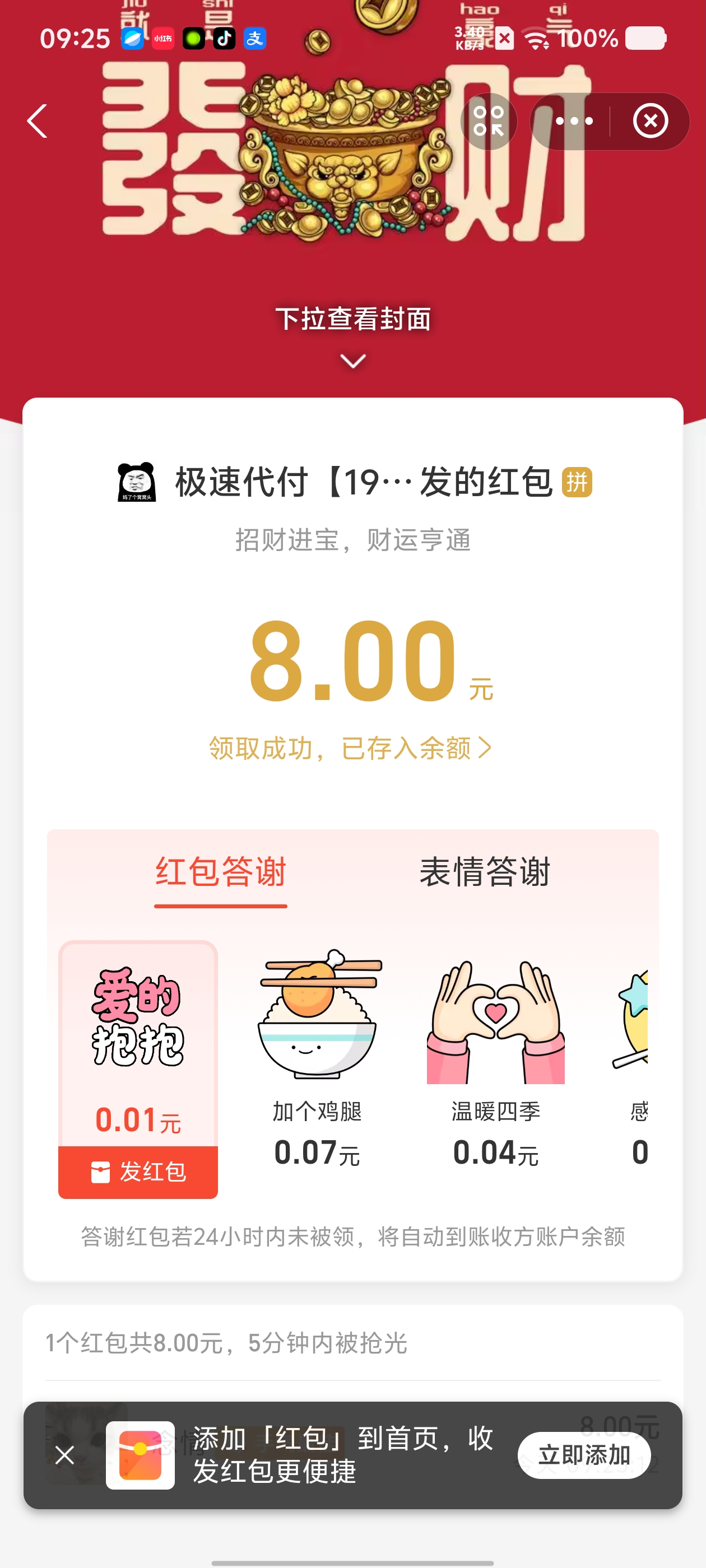Tap 立即添加 to add 红包 to home

583,1455
